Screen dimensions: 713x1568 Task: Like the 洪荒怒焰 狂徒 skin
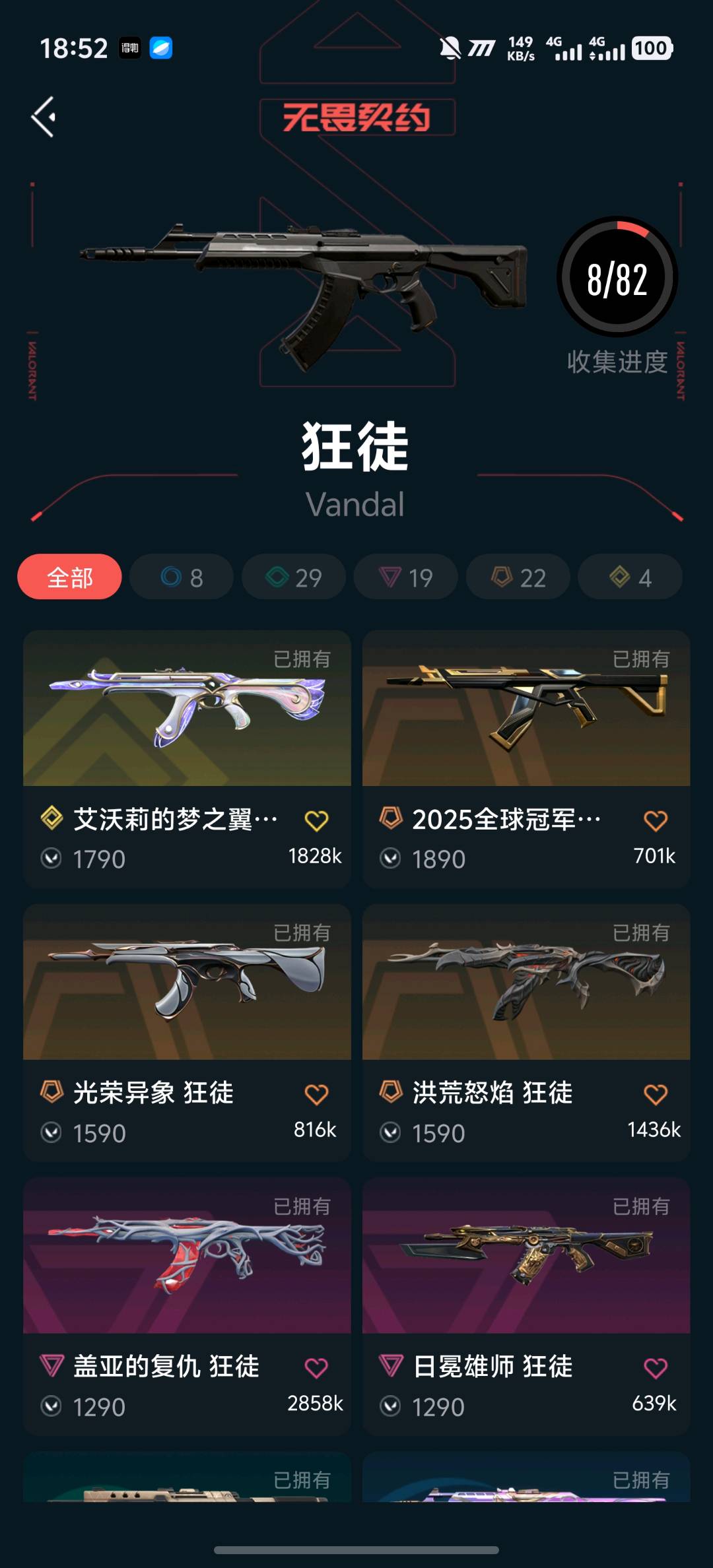656,1095
